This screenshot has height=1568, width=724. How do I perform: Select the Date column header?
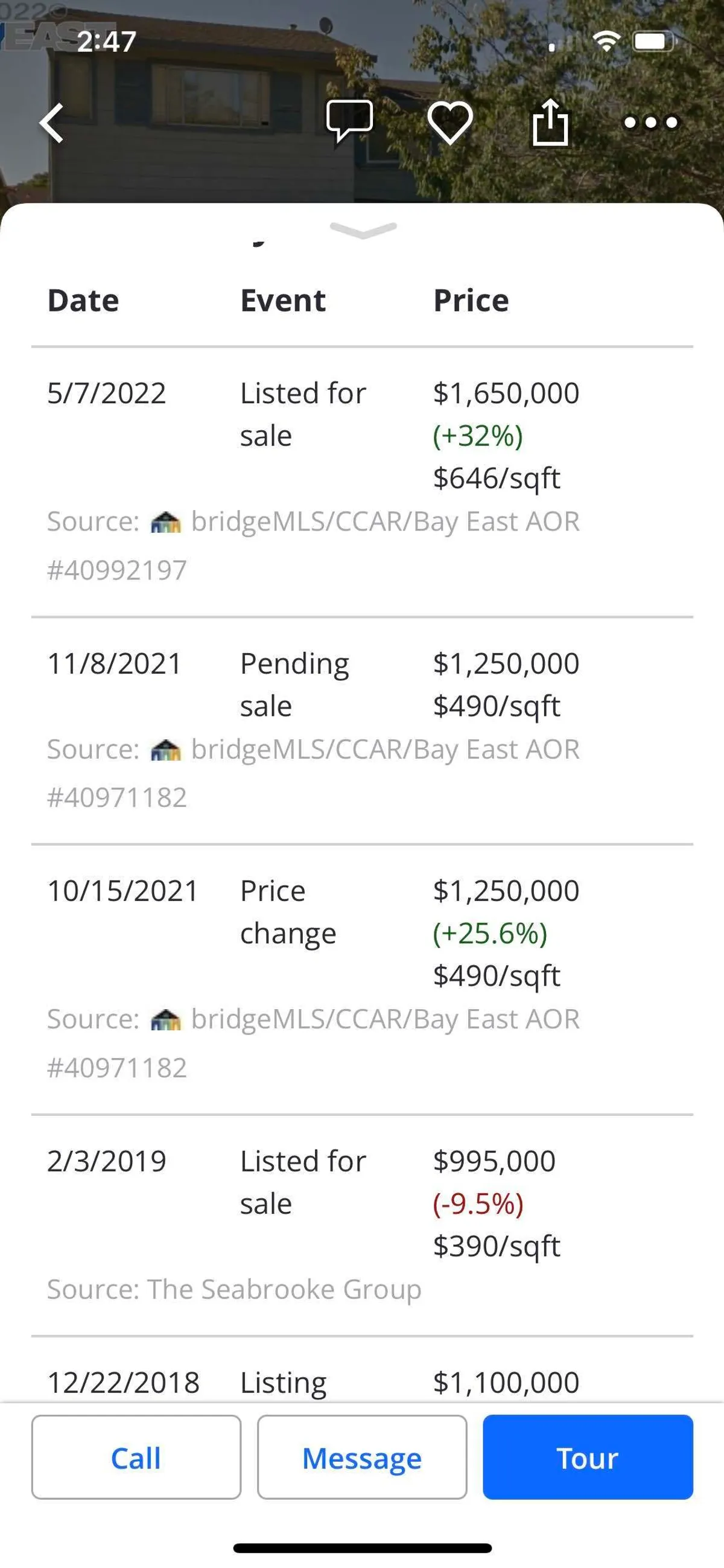pos(83,299)
